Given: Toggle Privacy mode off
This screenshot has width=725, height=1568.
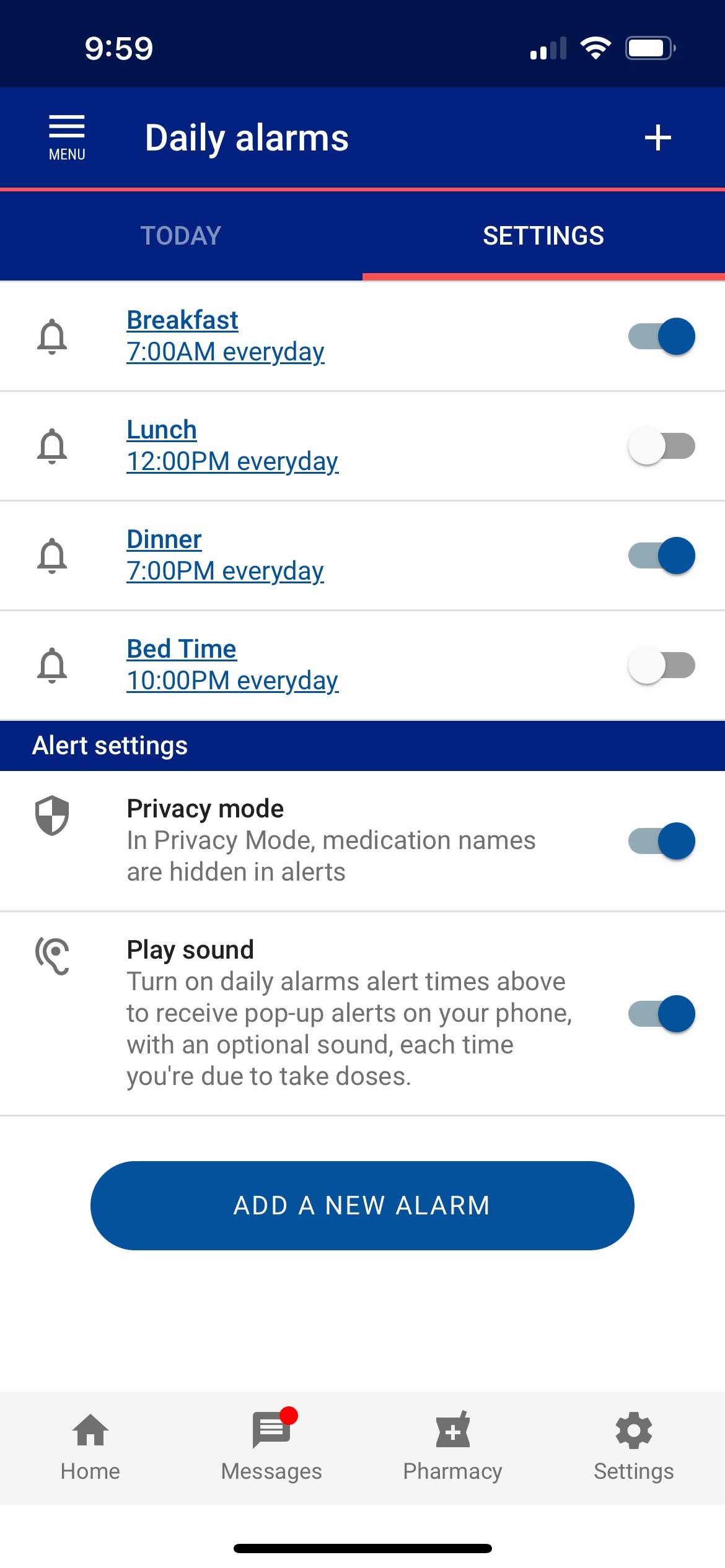Looking at the screenshot, I should click(x=661, y=841).
